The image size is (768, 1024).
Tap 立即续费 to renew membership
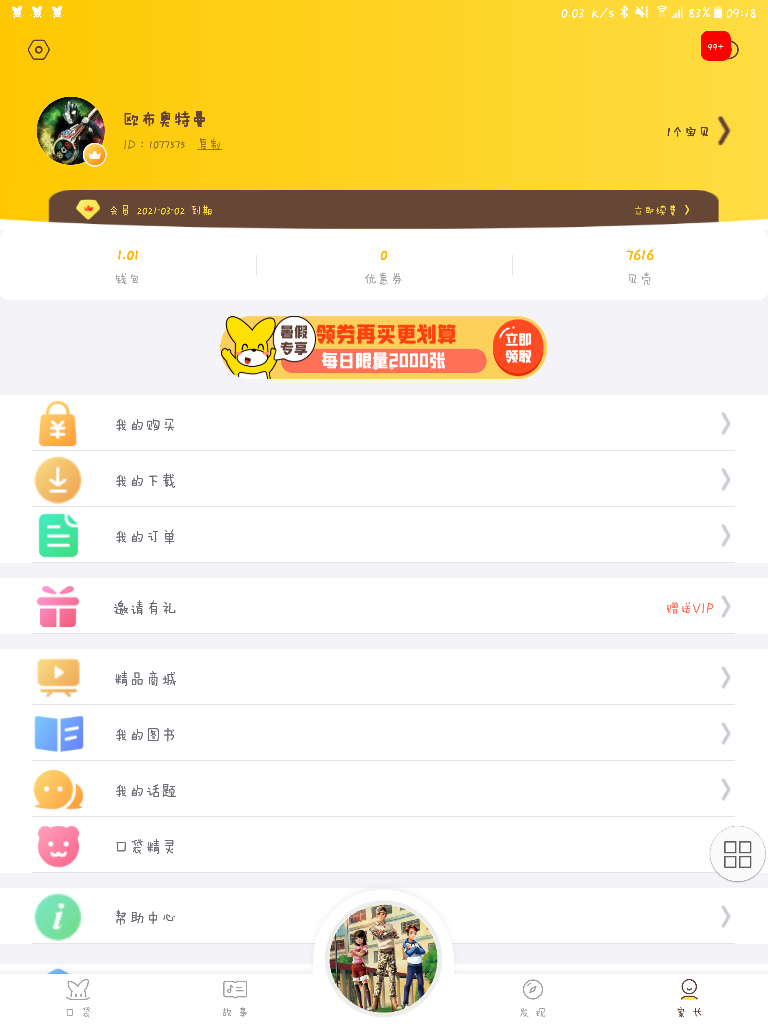point(662,210)
